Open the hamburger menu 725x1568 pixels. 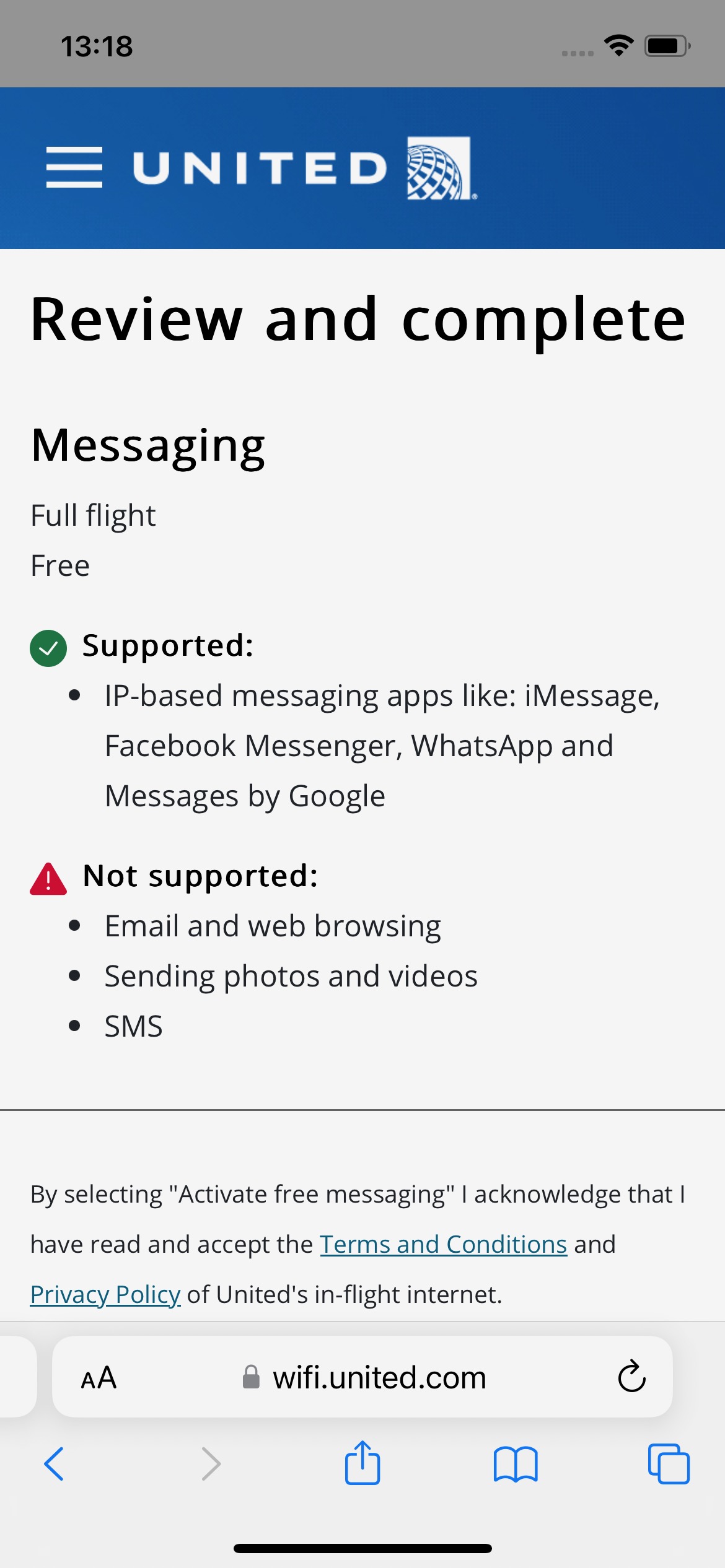pos(74,167)
